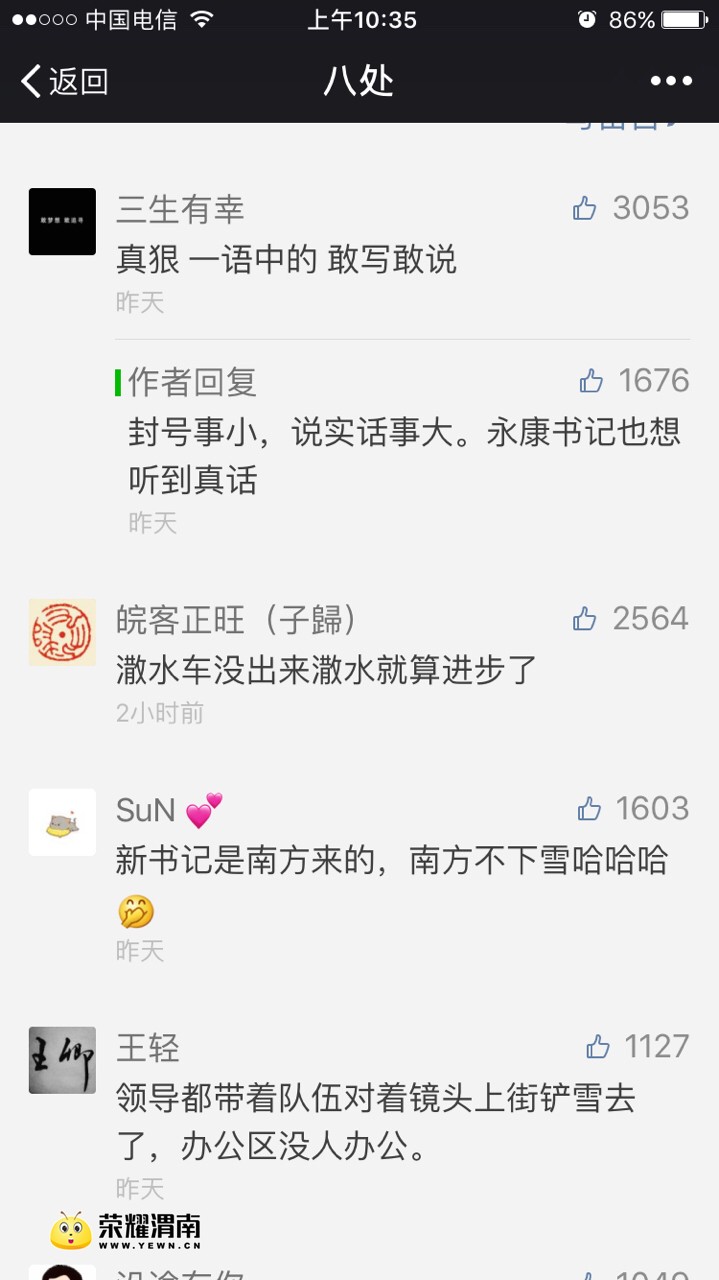Screen dimensions: 719x1280
Task: Like the comment by 王轻
Action: (x=598, y=1047)
